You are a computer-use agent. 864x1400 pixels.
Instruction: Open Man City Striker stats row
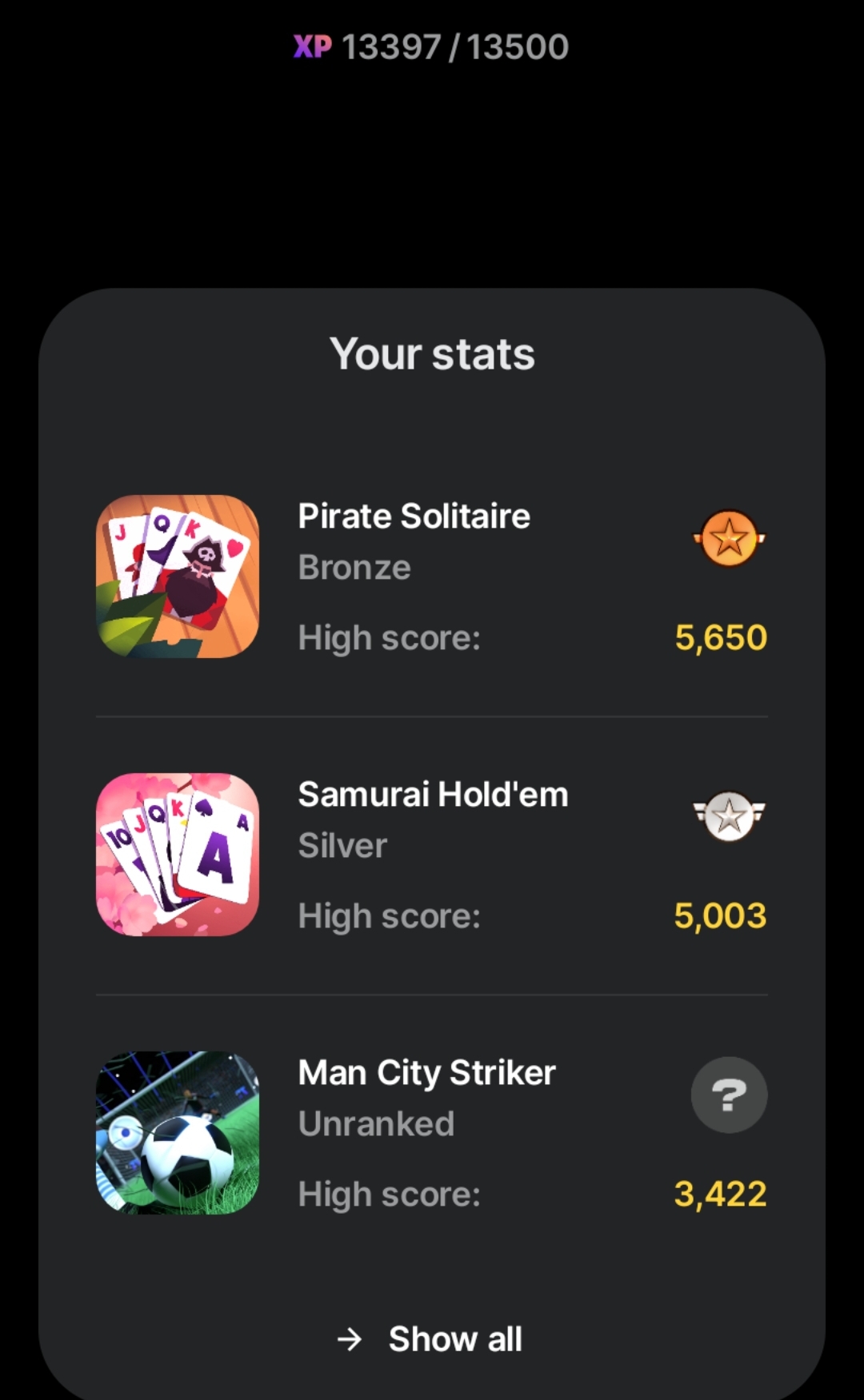pos(431,1132)
